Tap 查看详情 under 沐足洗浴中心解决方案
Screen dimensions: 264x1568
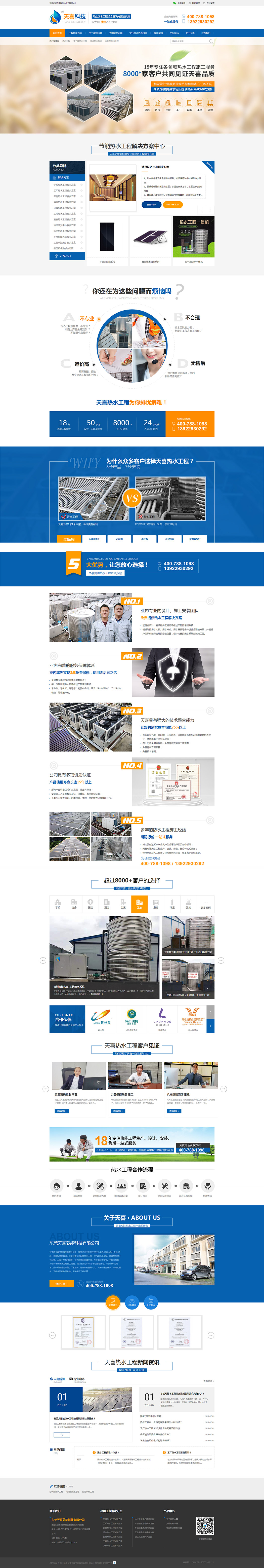[x=151, y=205]
